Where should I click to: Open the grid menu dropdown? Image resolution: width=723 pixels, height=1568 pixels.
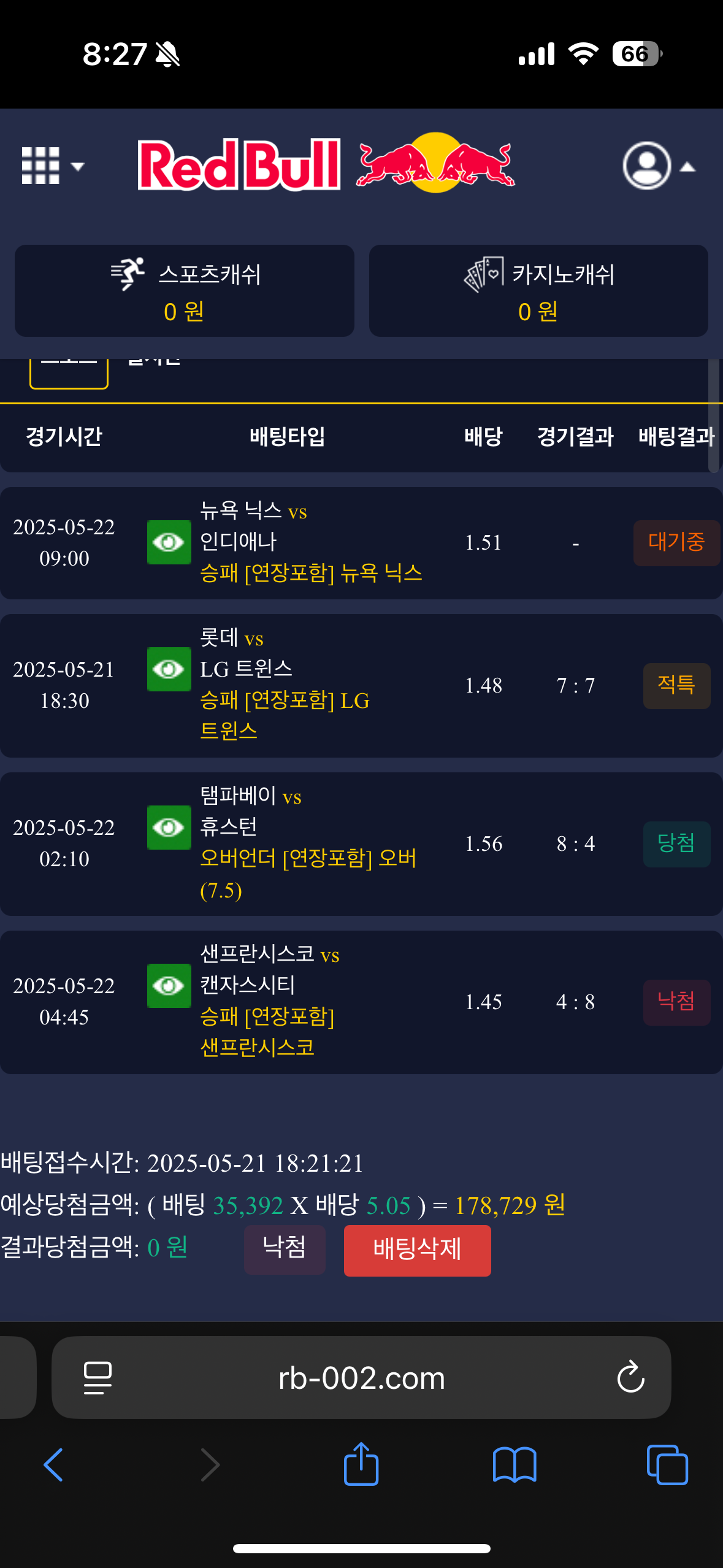click(52, 166)
